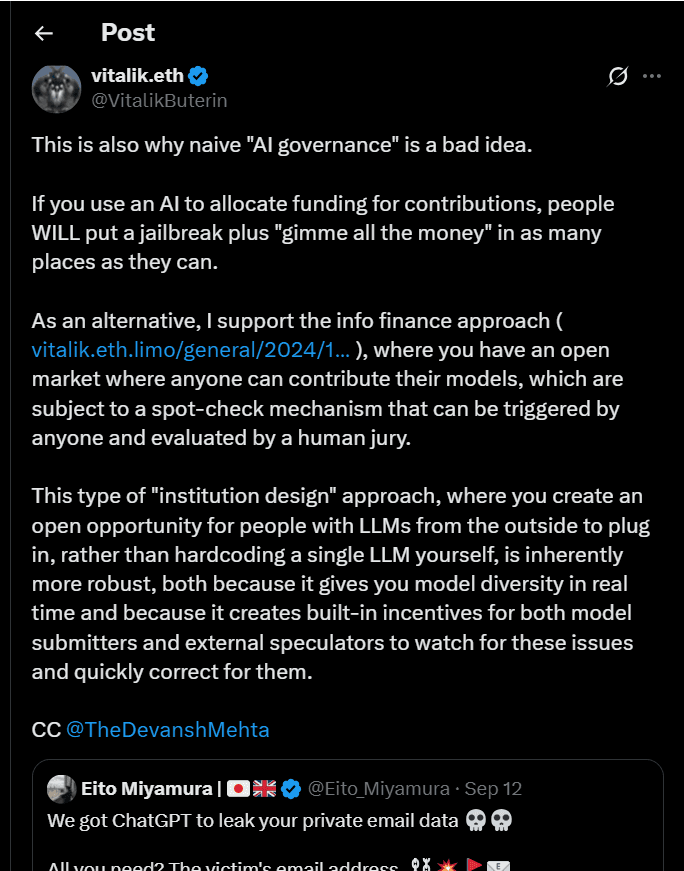This screenshot has height=871, width=684.
Task: Open vitalik.eth's profile picture
Action: pyautogui.click(x=56, y=88)
